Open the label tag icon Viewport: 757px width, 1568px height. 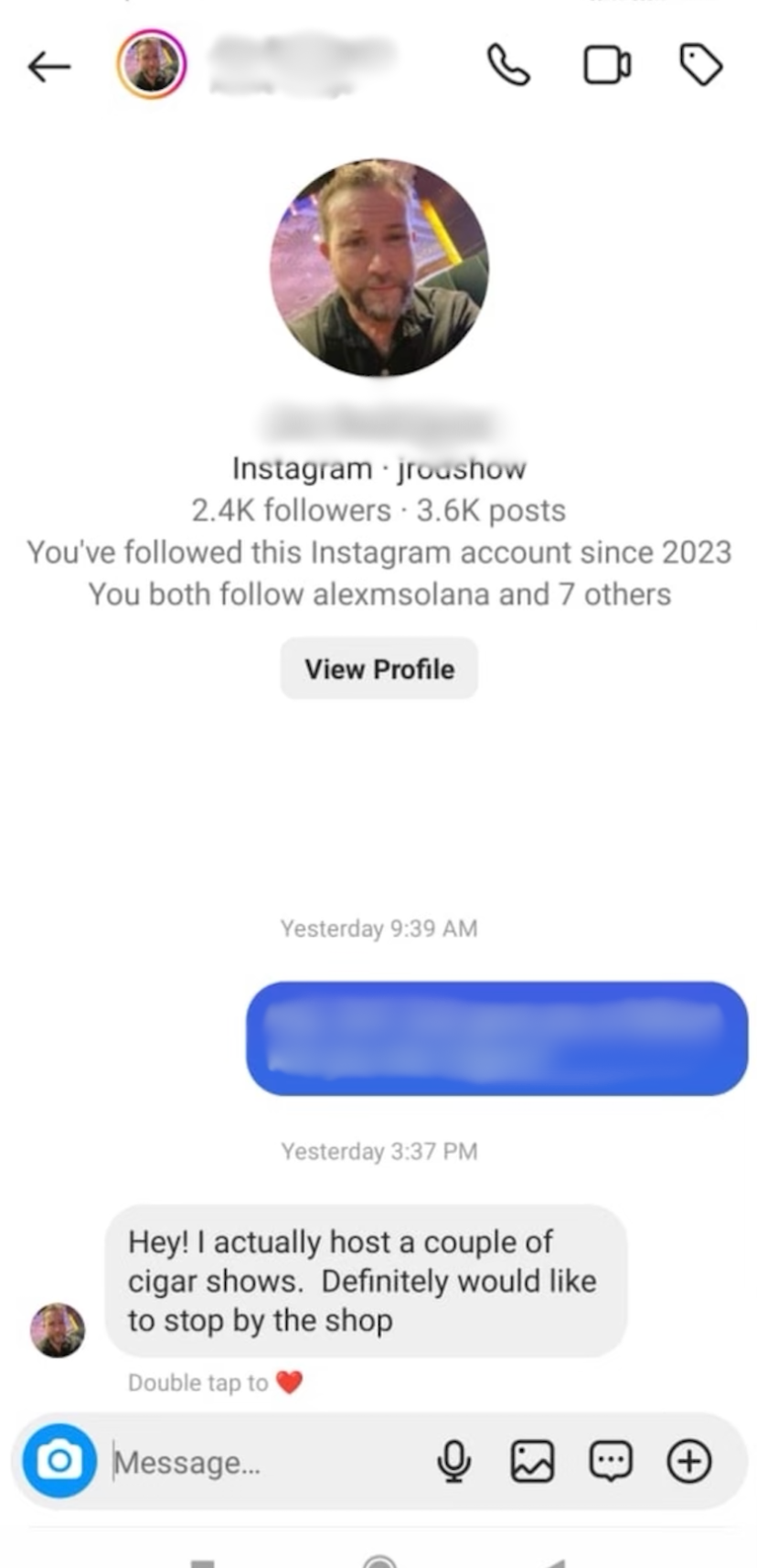click(701, 66)
